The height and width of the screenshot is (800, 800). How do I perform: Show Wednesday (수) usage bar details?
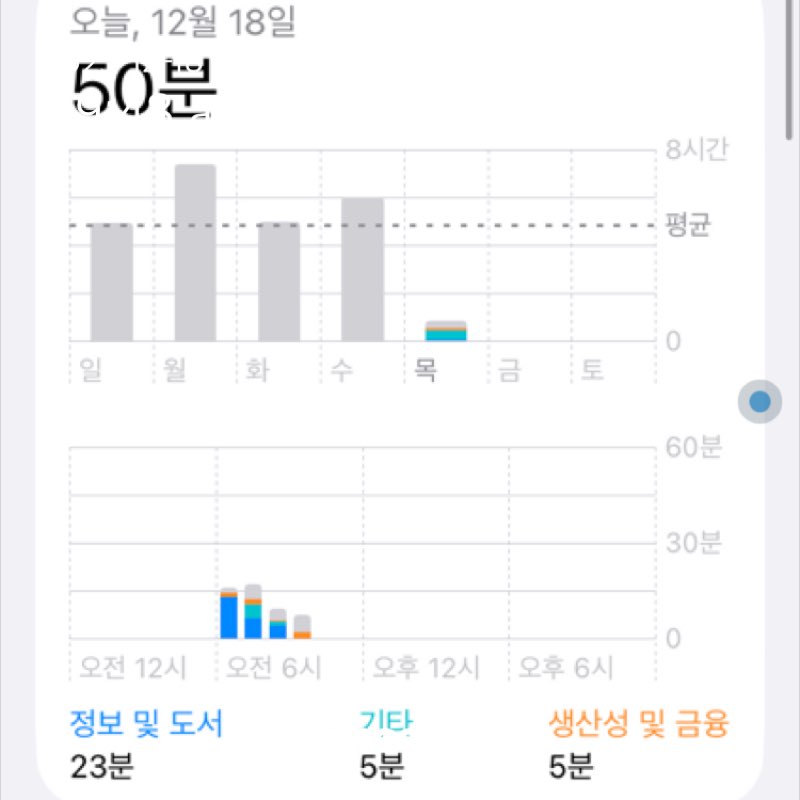click(362, 270)
